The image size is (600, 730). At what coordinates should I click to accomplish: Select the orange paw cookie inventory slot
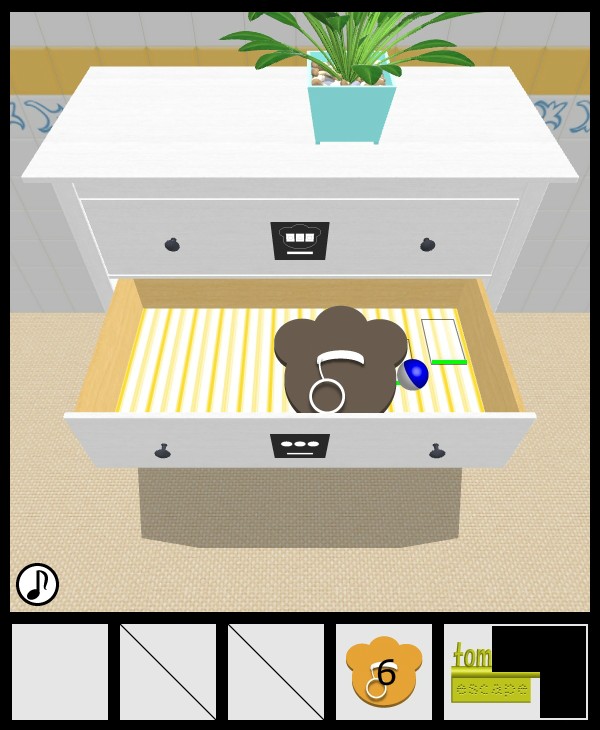coord(384,671)
